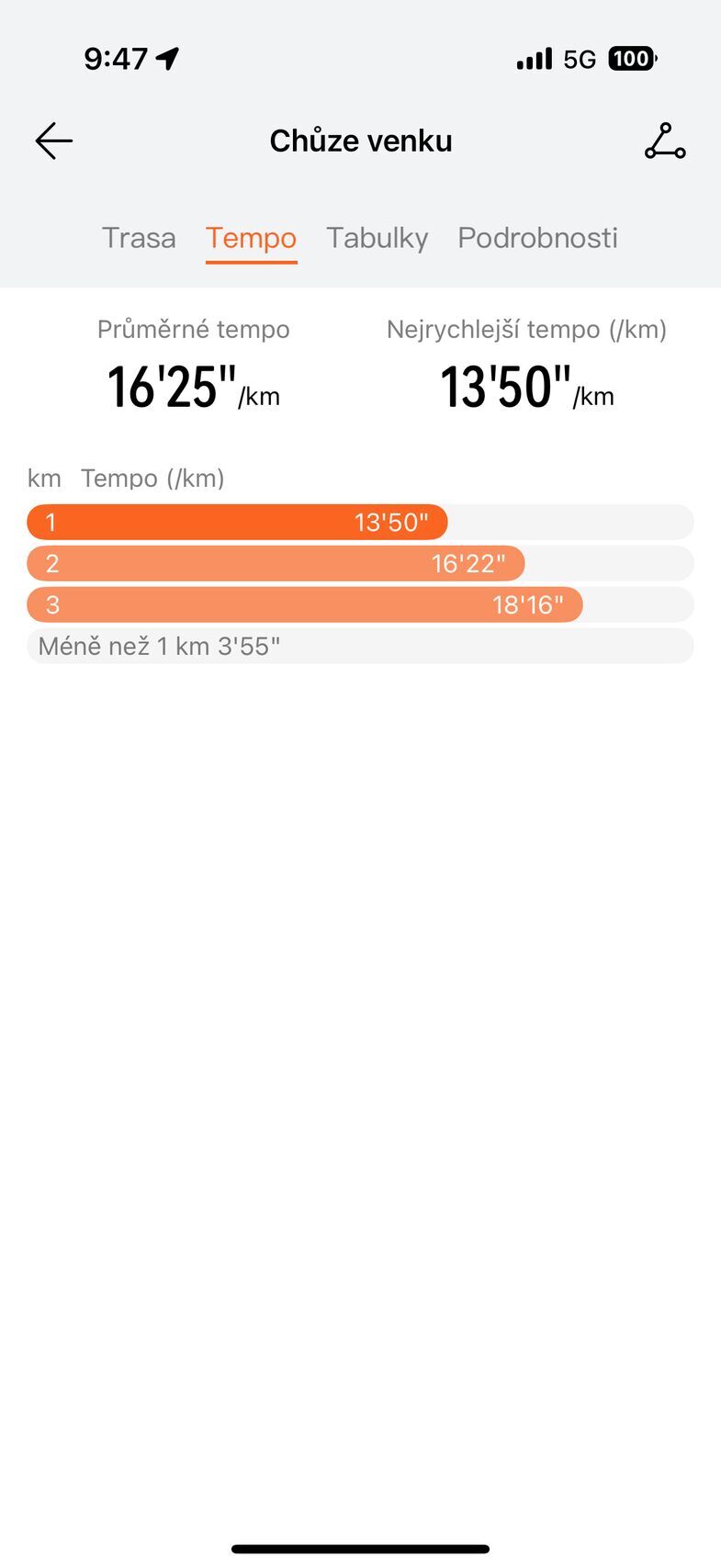This screenshot has height=1568, width=721.
Task: Open the Tabulky tab
Action: click(x=377, y=238)
